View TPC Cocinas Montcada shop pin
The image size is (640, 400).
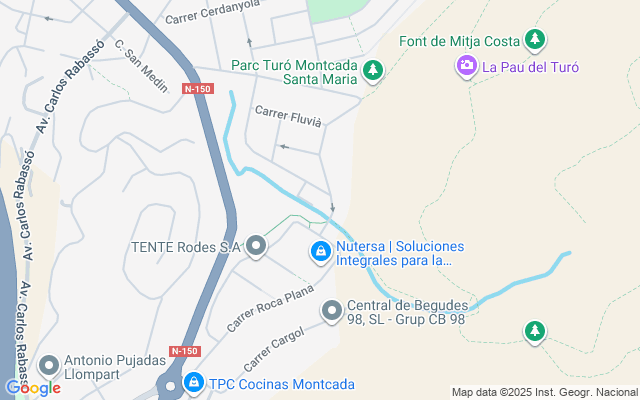(x=193, y=383)
